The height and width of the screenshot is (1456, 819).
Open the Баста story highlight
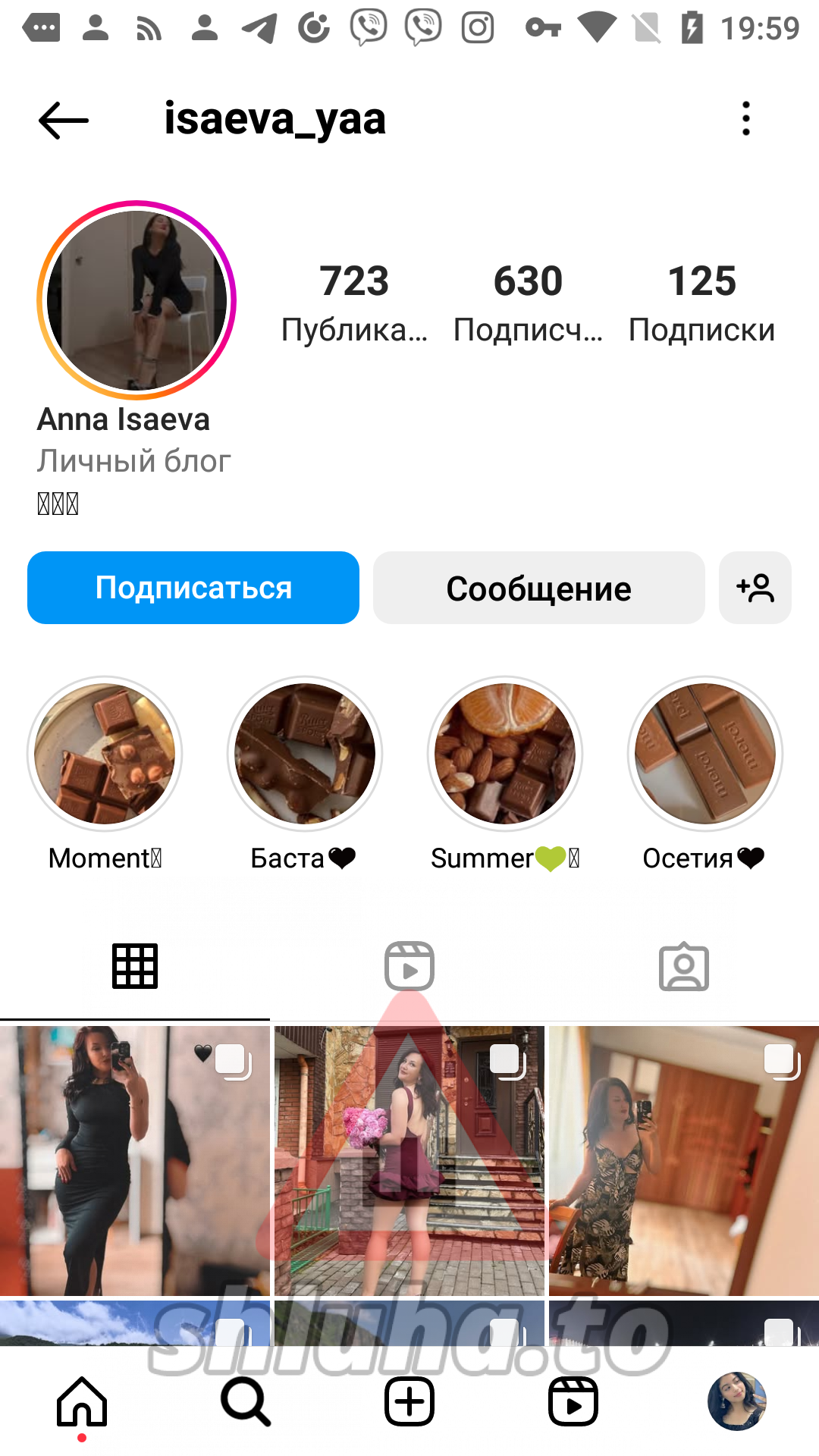click(305, 754)
